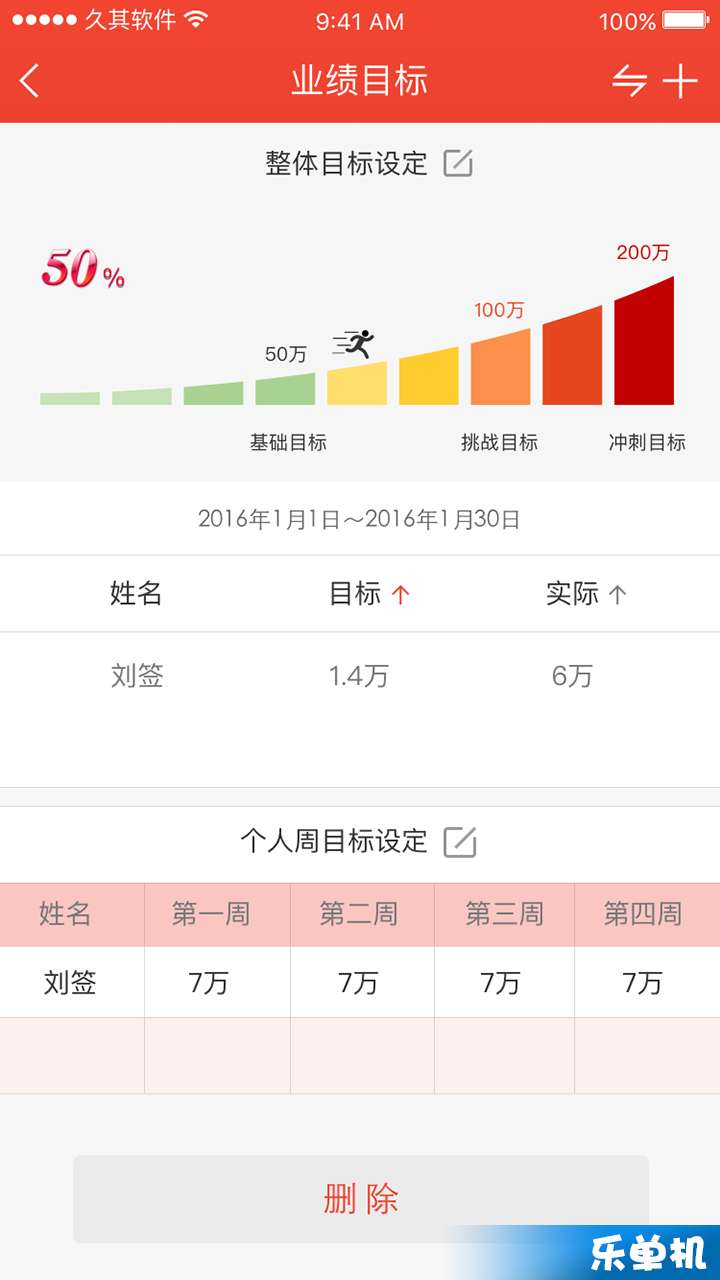Sort the list by 实际 column
Screen dimensions: 720x1280
[587, 594]
